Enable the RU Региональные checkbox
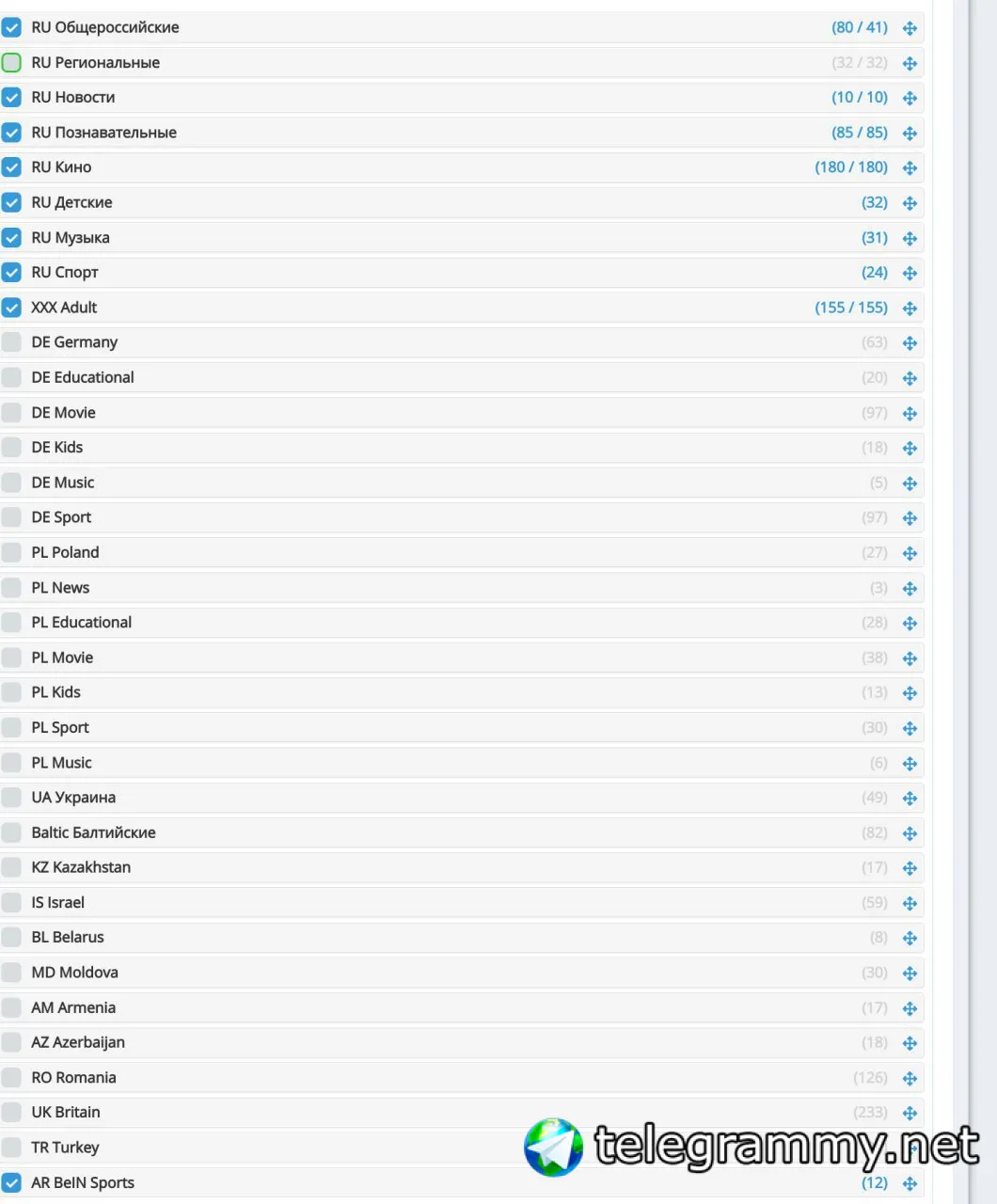997x1204 pixels. (x=11, y=63)
